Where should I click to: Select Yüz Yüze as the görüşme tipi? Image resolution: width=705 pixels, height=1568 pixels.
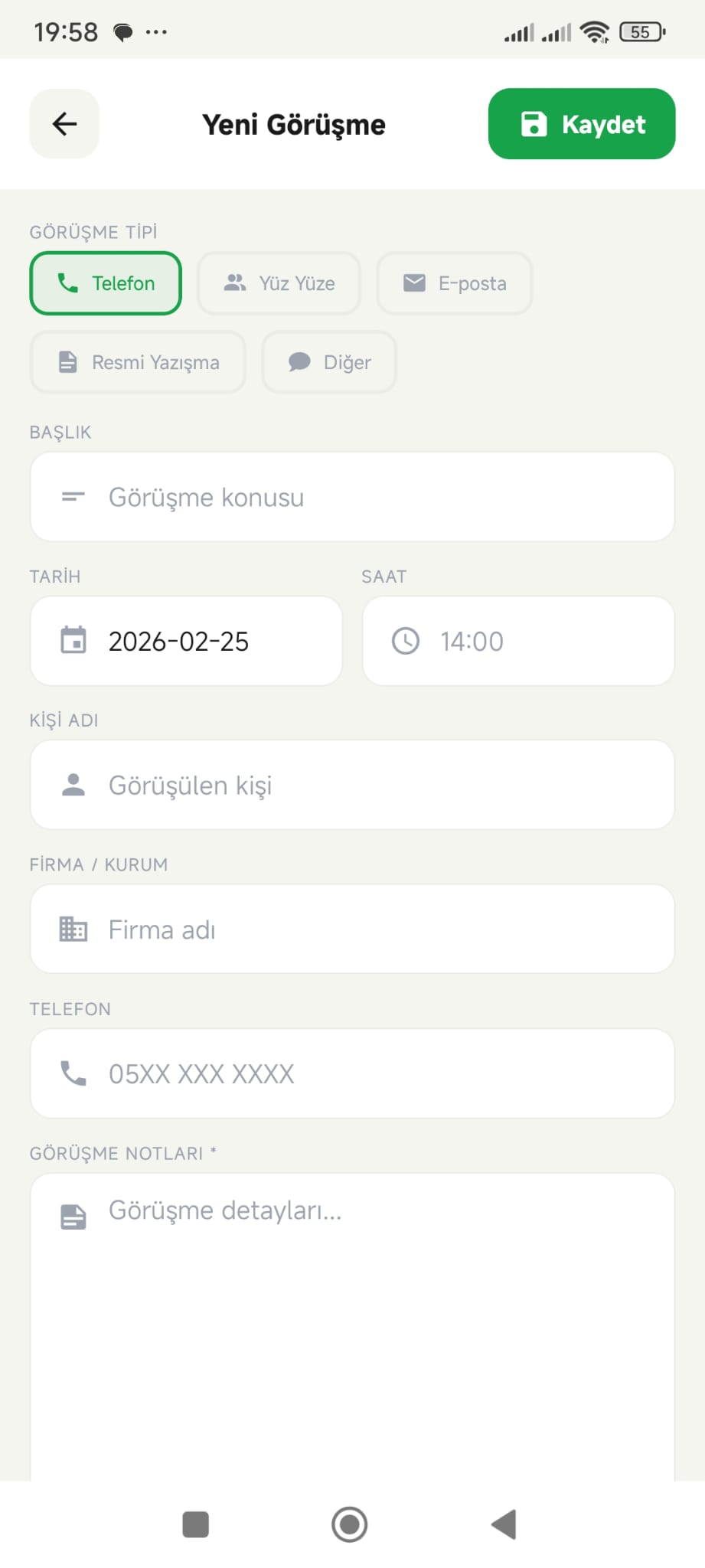pos(279,283)
